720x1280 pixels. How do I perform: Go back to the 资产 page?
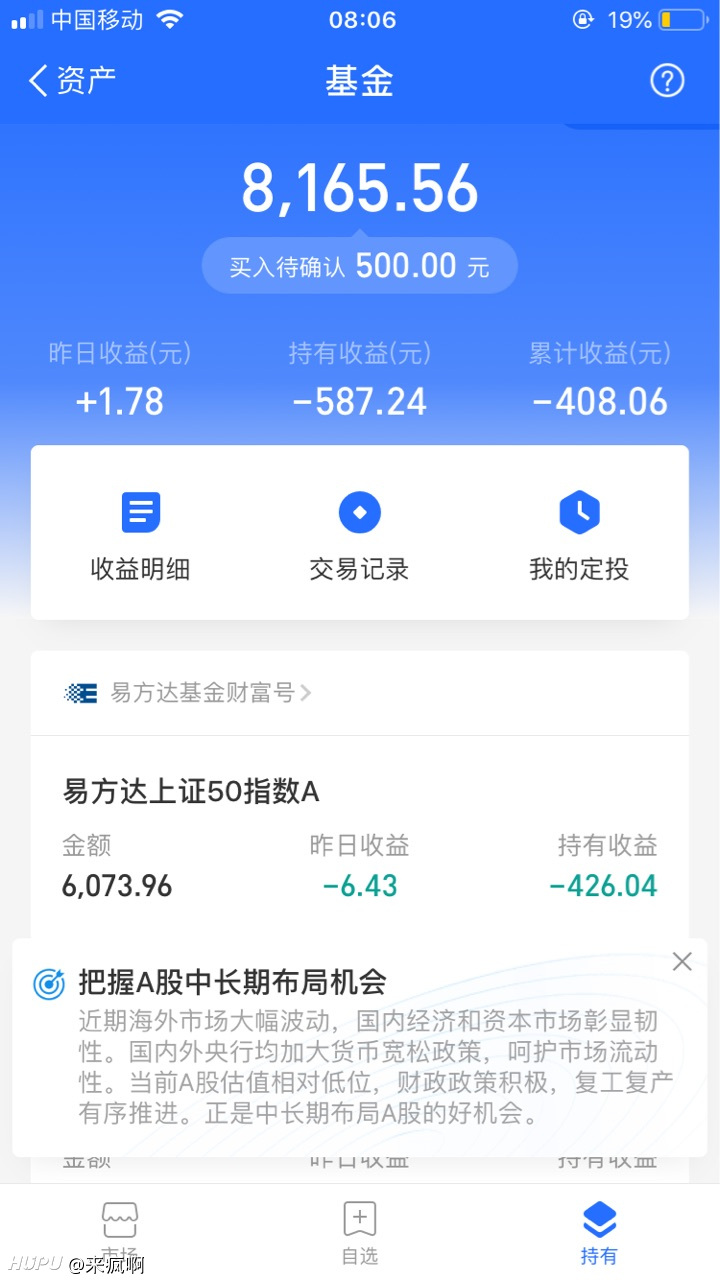click(x=72, y=80)
